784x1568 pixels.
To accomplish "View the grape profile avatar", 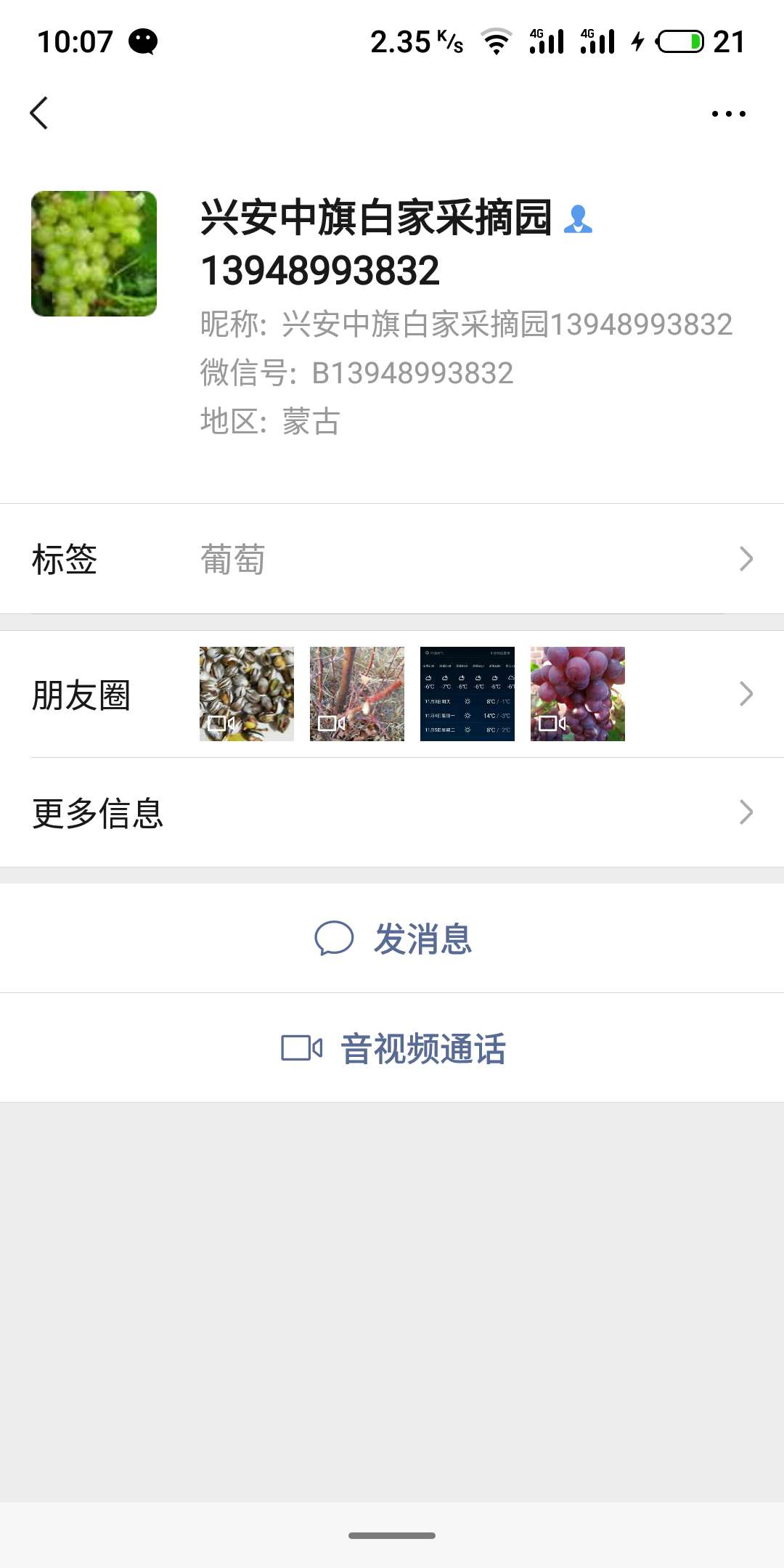I will [94, 253].
